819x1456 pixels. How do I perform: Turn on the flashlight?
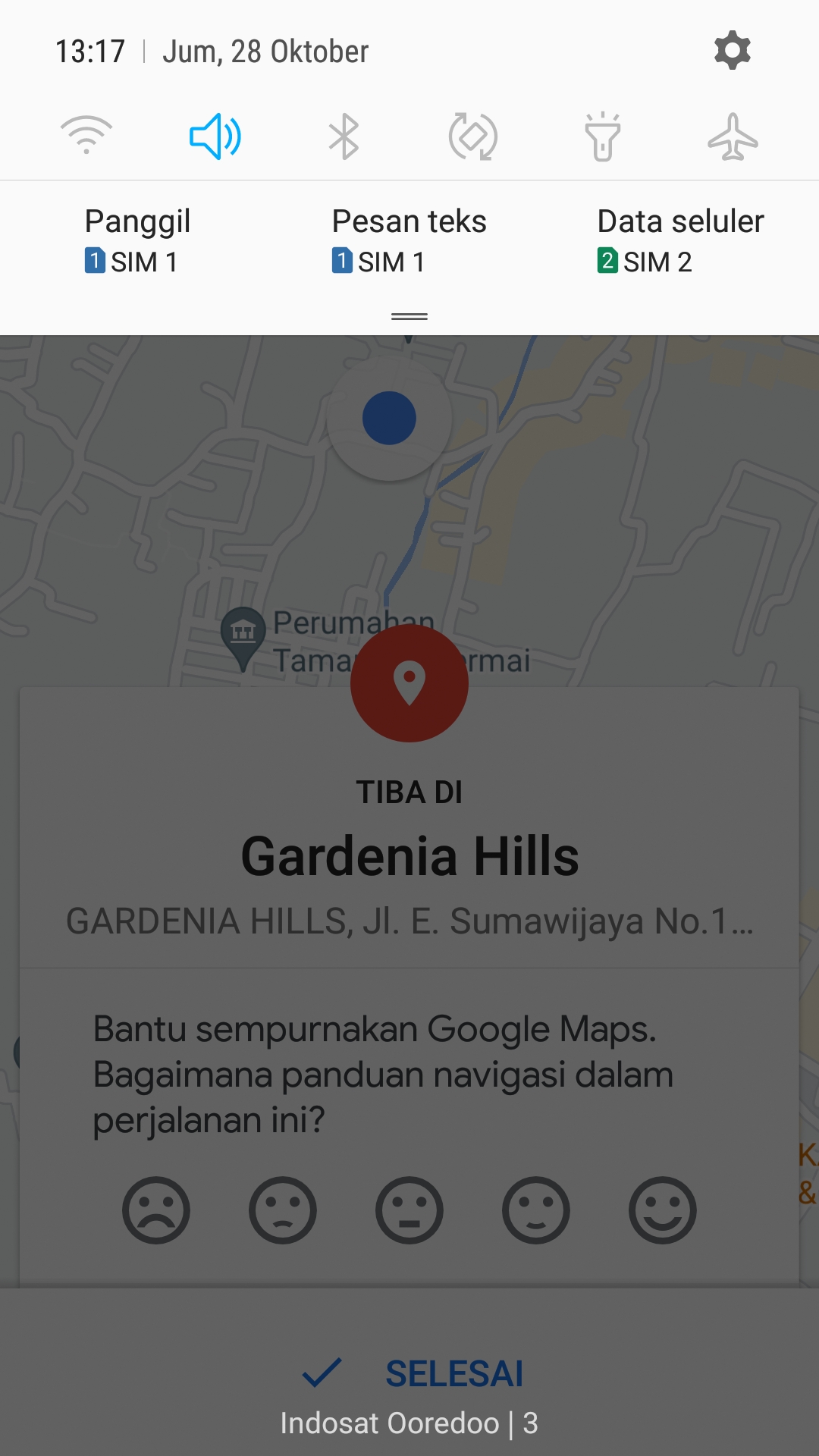[x=601, y=136]
